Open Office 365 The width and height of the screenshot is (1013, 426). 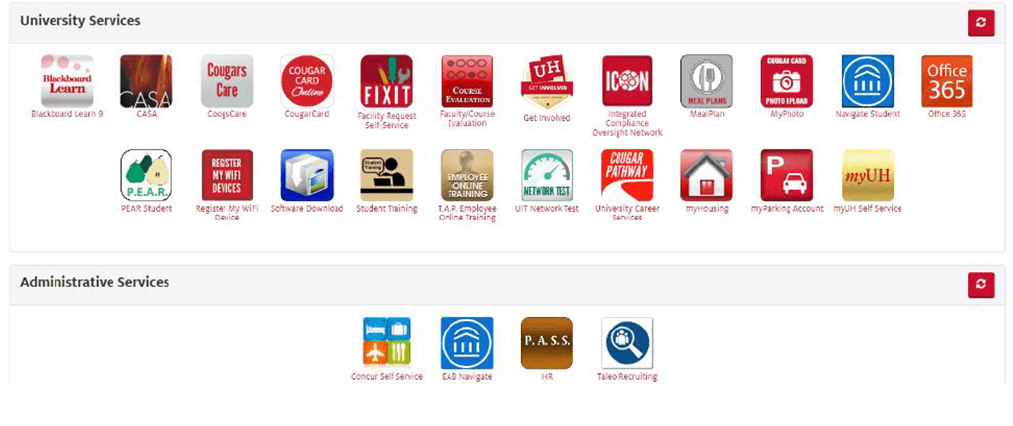coord(946,81)
